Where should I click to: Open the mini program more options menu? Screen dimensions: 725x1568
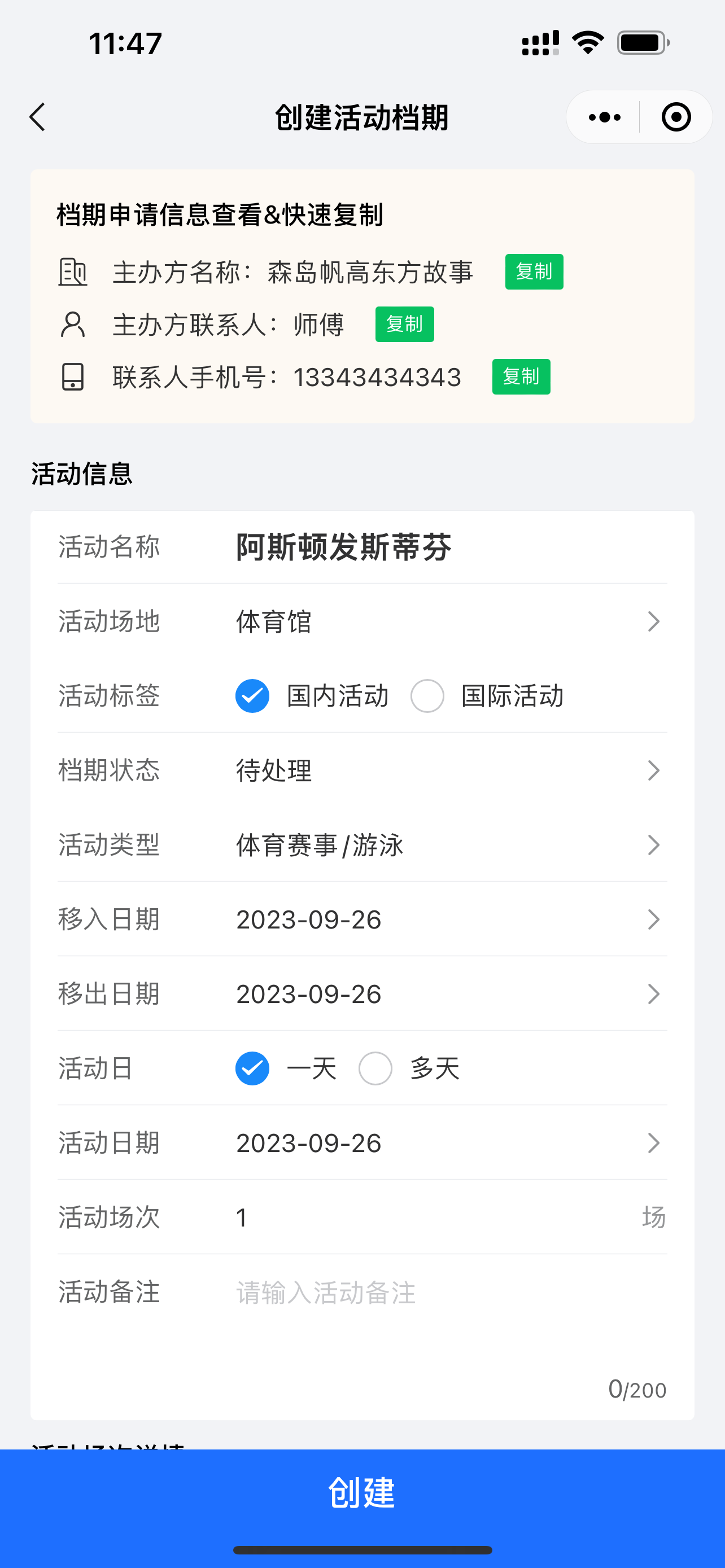coord(604,117)
